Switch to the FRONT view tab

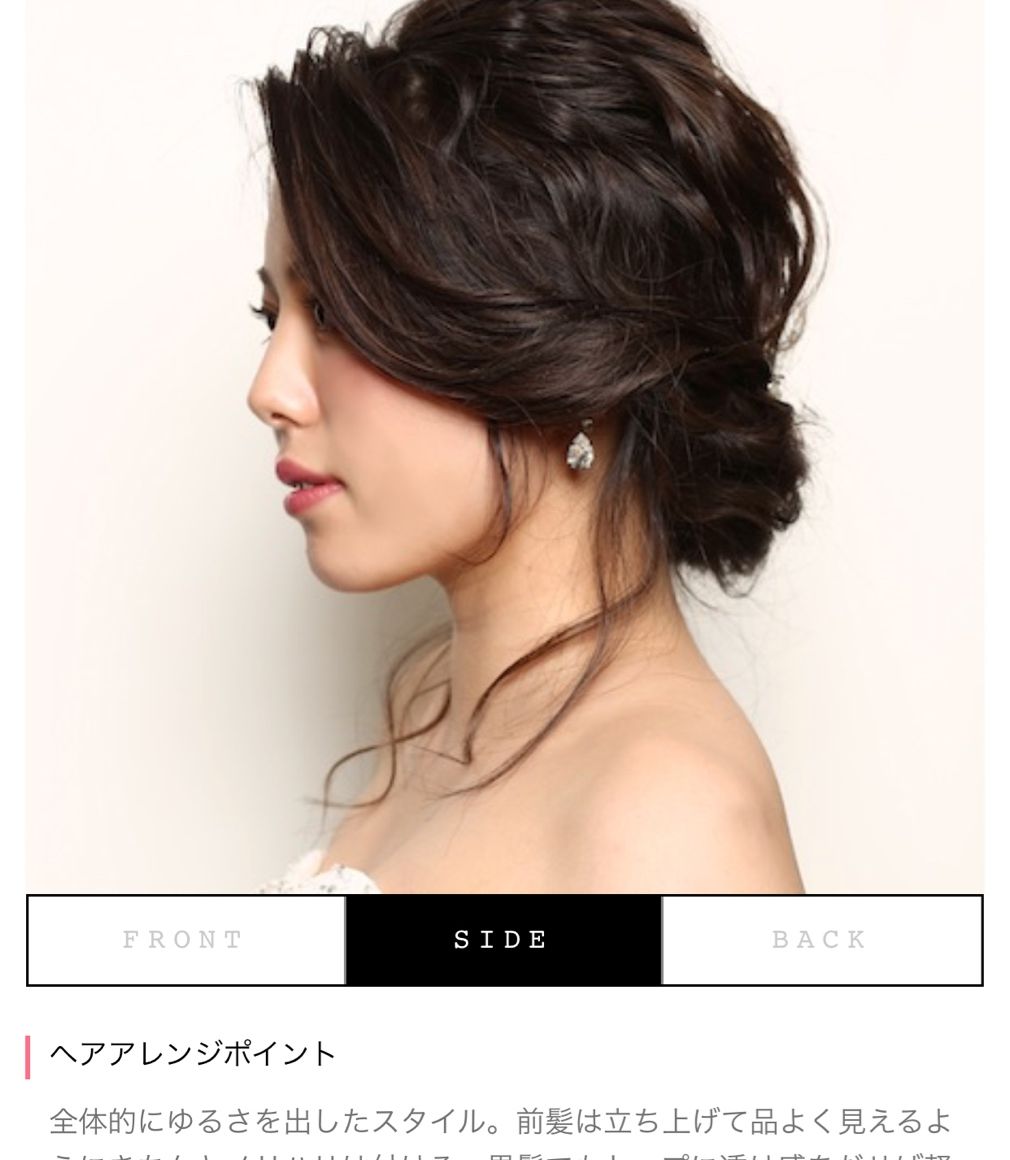[186, 940]
